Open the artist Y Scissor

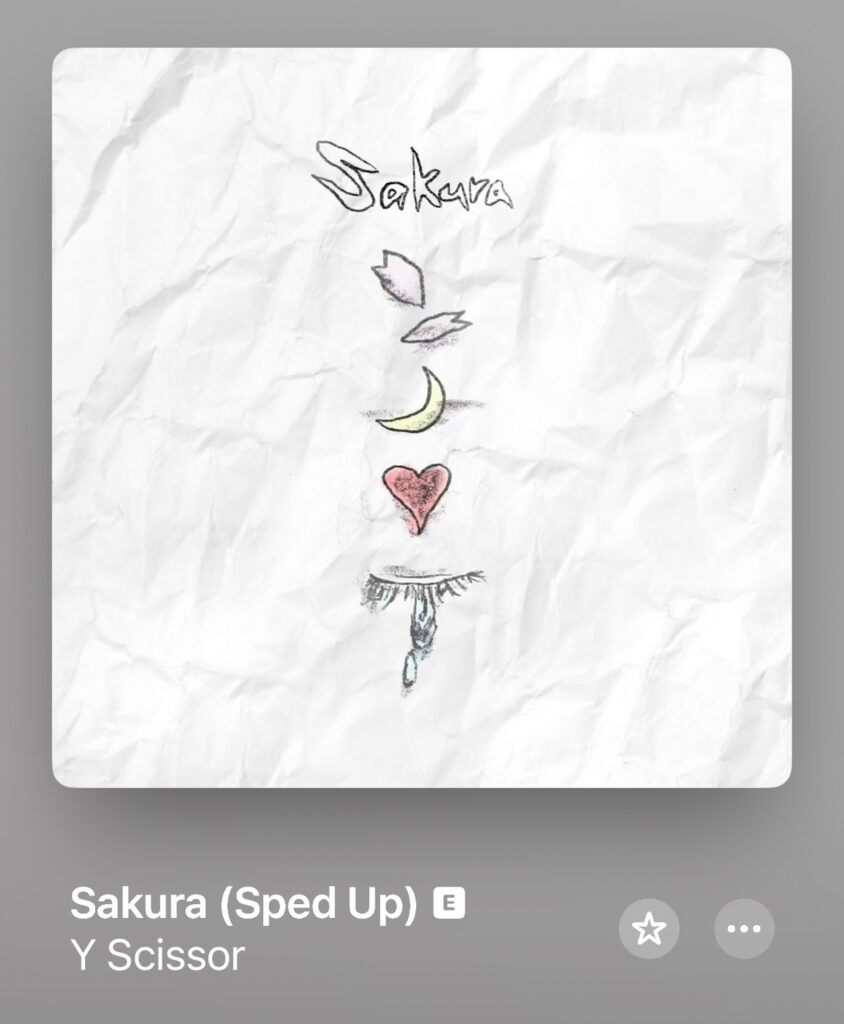click(157, 956)
